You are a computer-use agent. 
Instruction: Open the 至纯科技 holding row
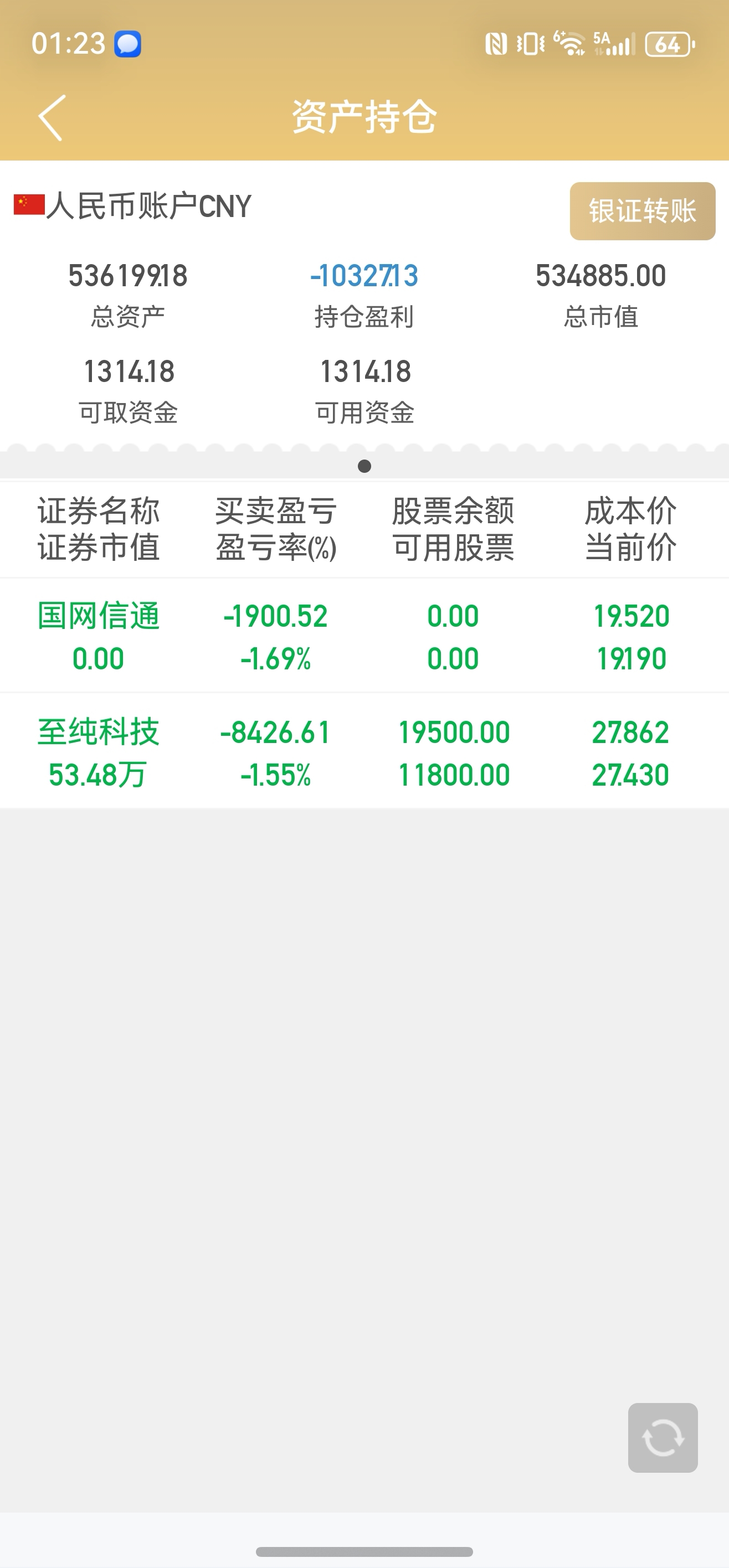pyautogui.click(x=364, y=752)
